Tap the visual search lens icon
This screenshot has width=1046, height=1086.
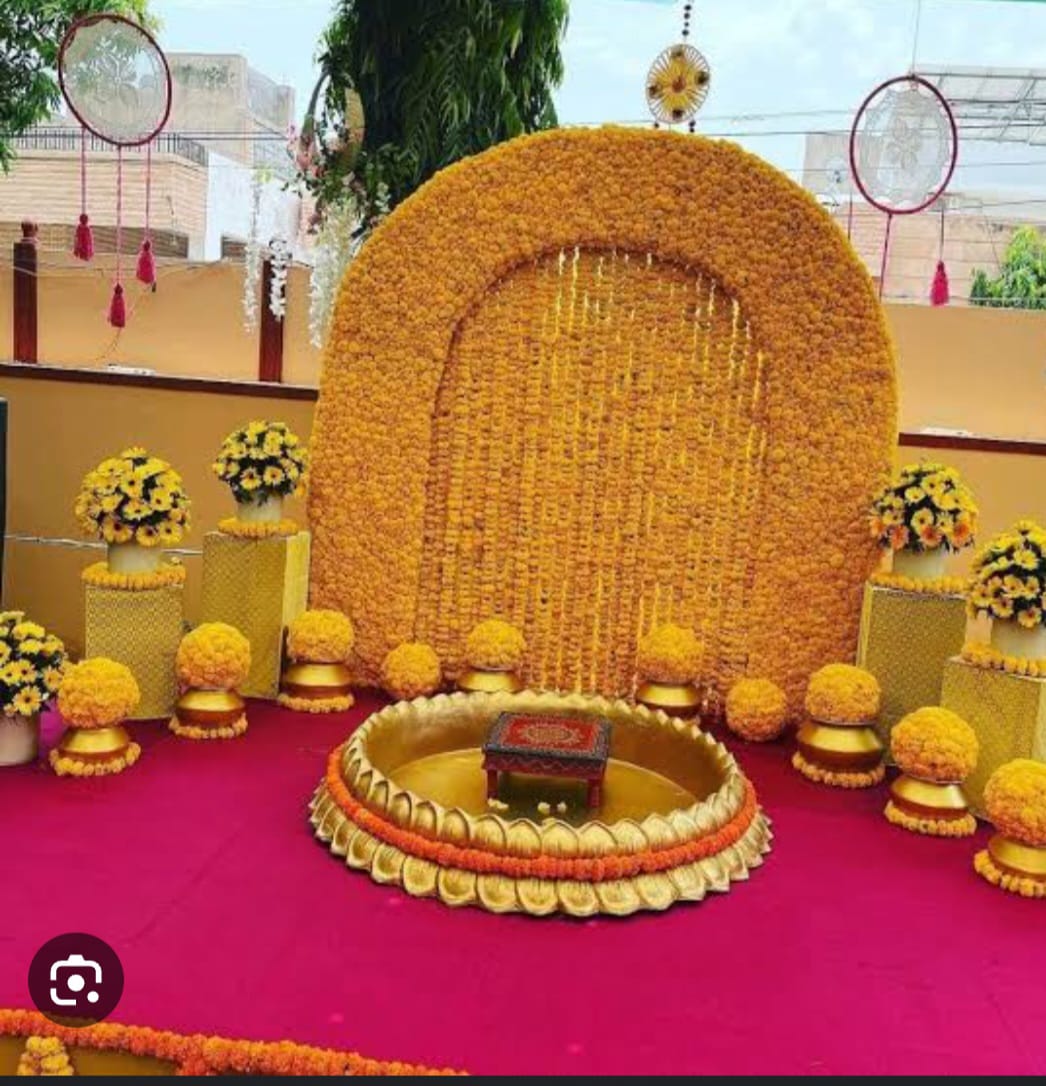tap(76, 980)
